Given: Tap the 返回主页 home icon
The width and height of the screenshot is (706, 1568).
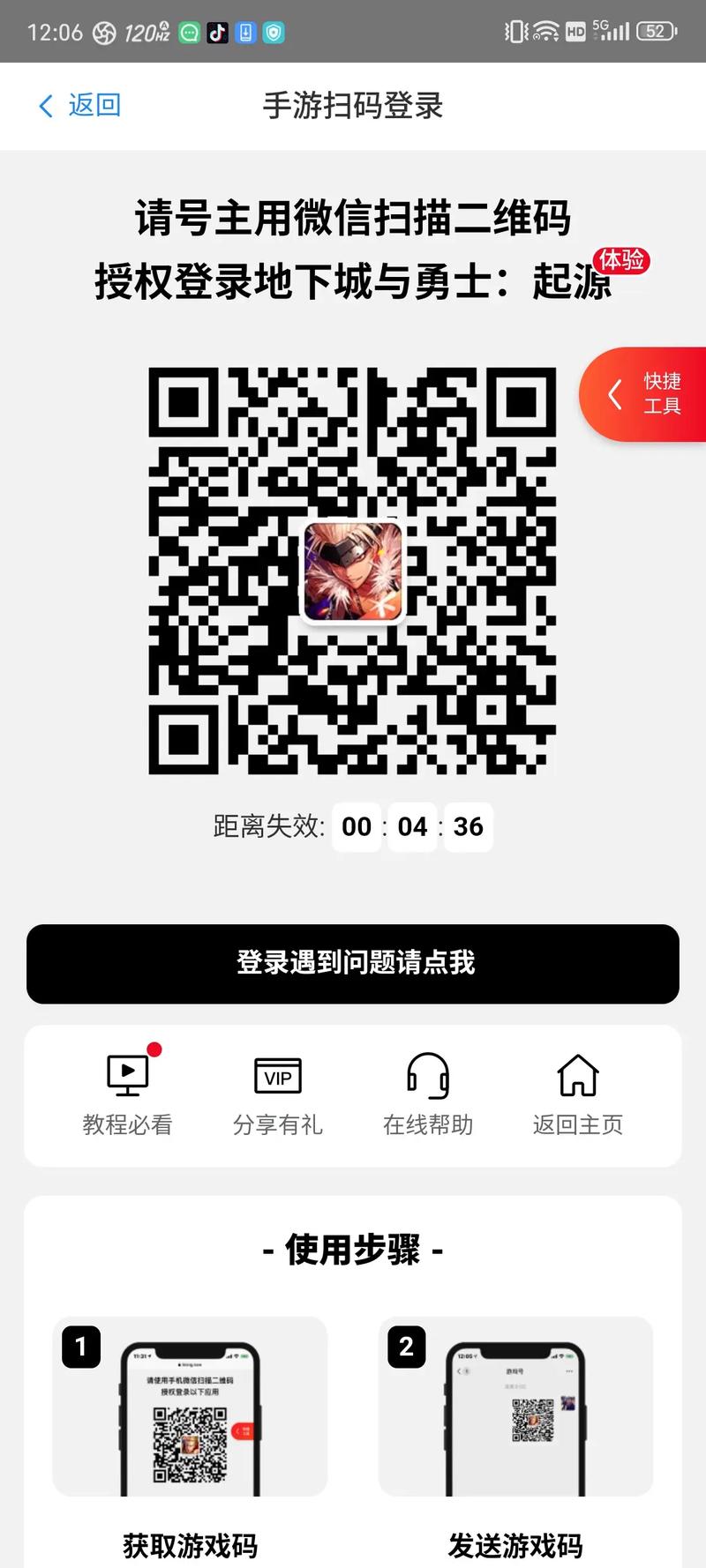Looking at the screenshot, I should pyautogui.click(x=576, y=1075).
